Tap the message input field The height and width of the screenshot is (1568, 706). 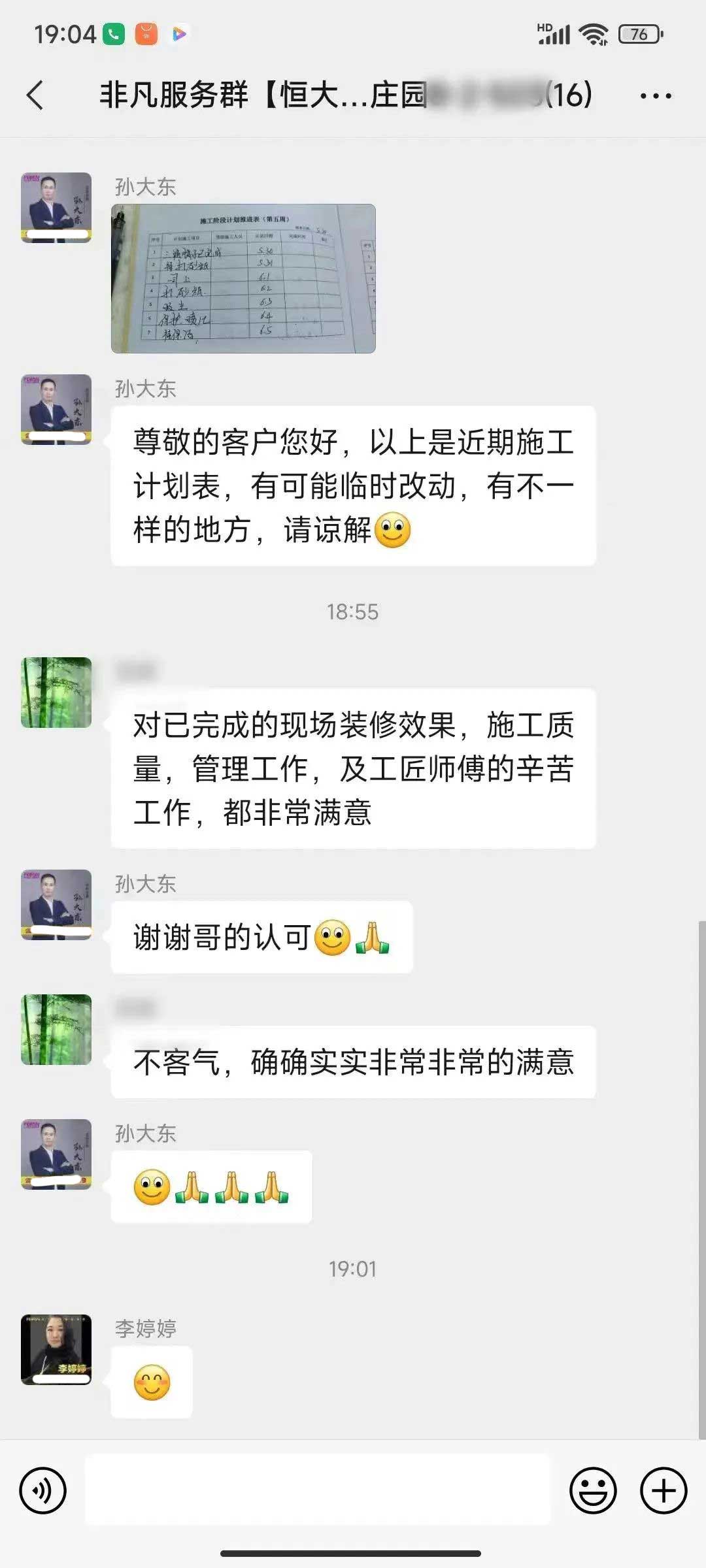coord(318,1491)
